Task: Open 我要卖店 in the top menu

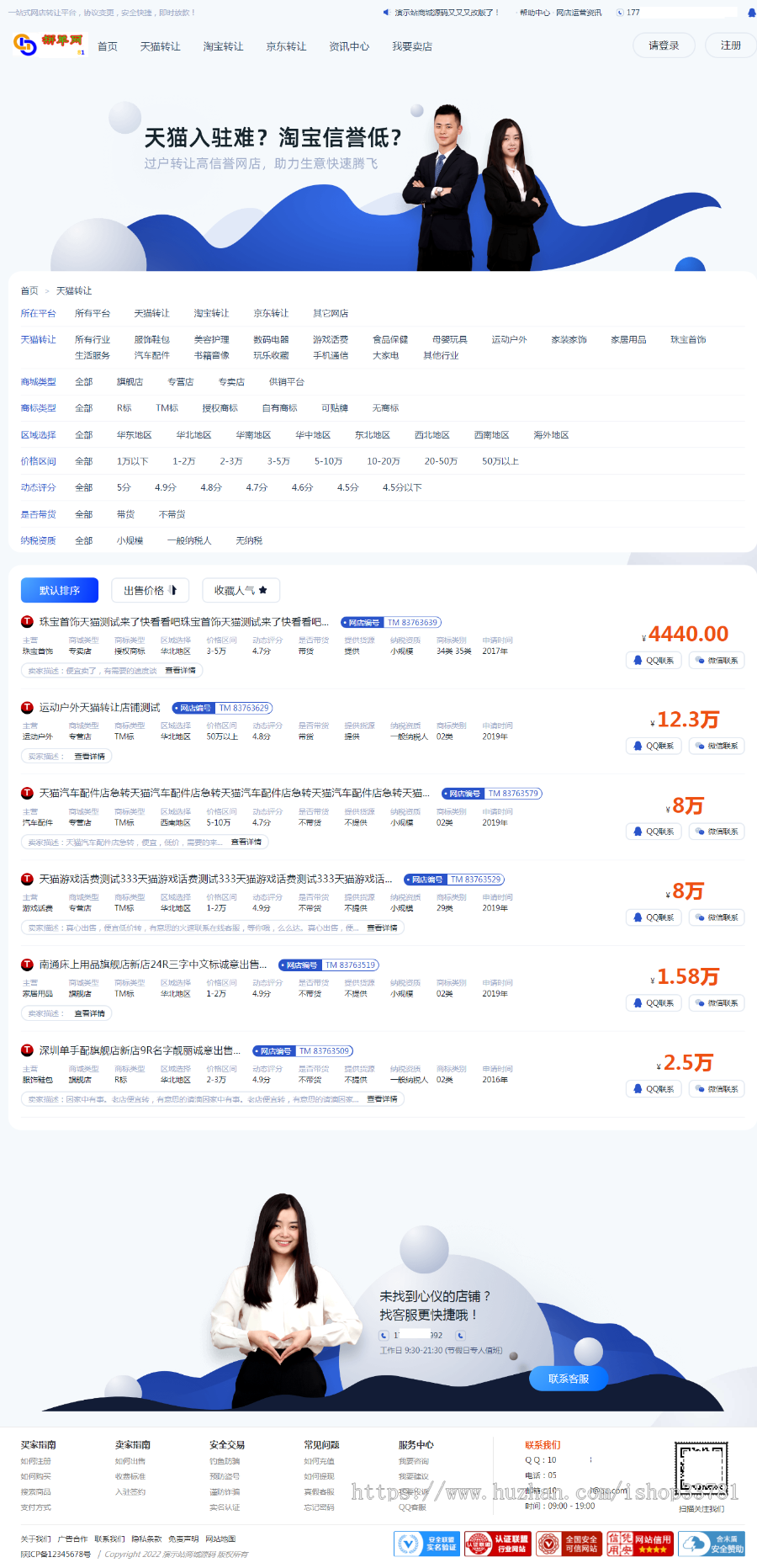Action: (x=412, y=46)
